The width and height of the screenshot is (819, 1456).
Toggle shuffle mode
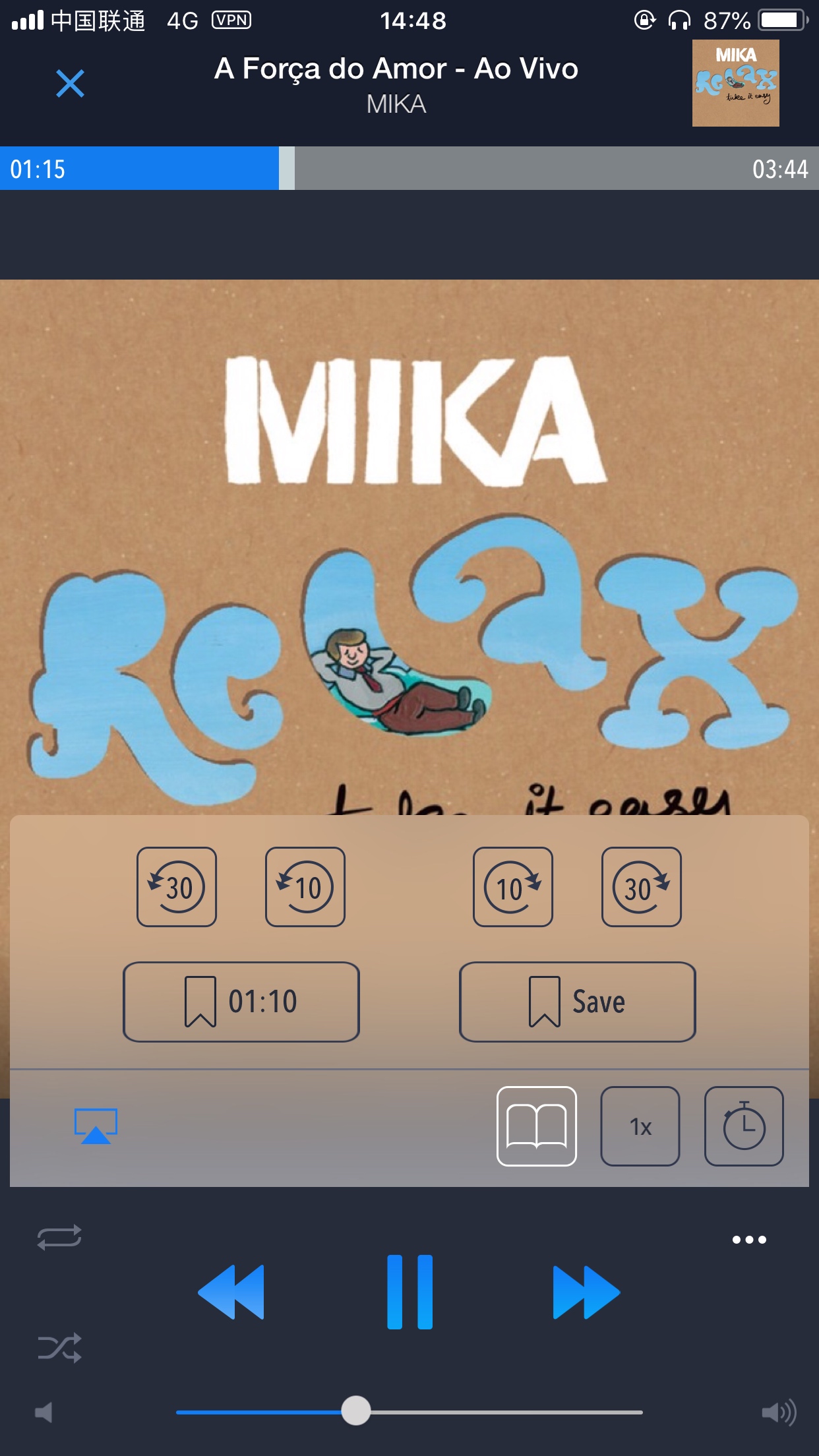pyautogui.click(x=59, y=1348)
